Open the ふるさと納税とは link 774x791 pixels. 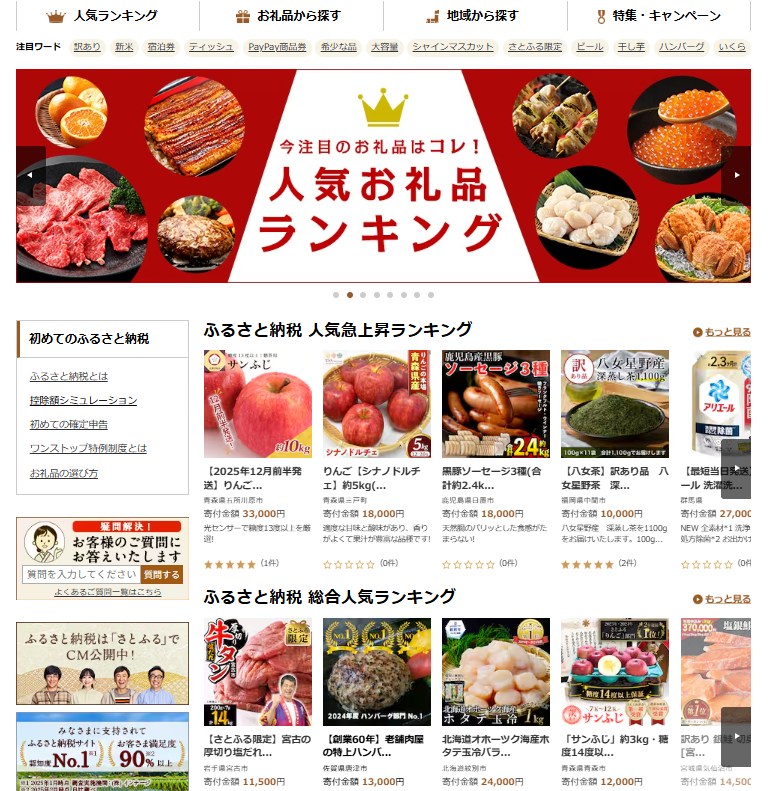pos(69,376)
